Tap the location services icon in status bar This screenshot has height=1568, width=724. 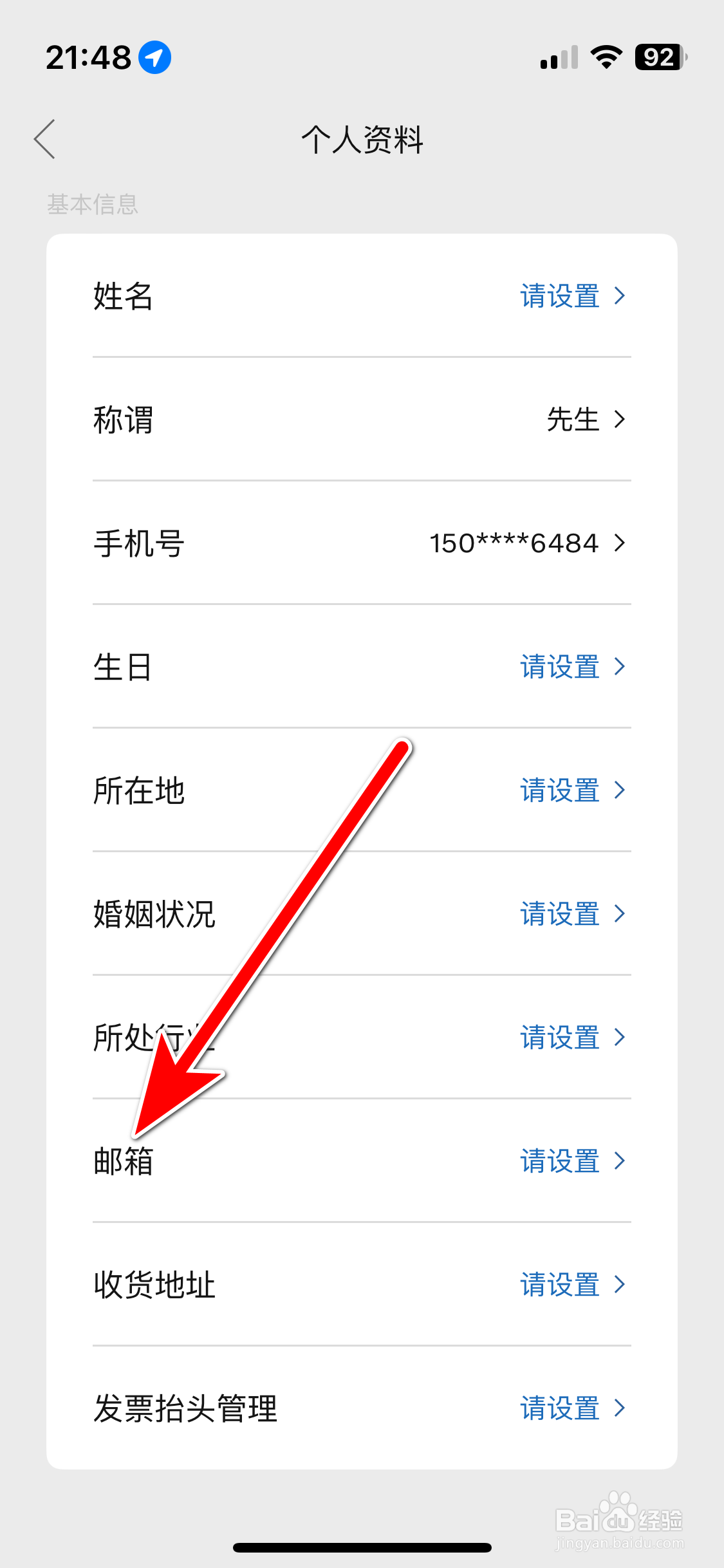[153, 57]
